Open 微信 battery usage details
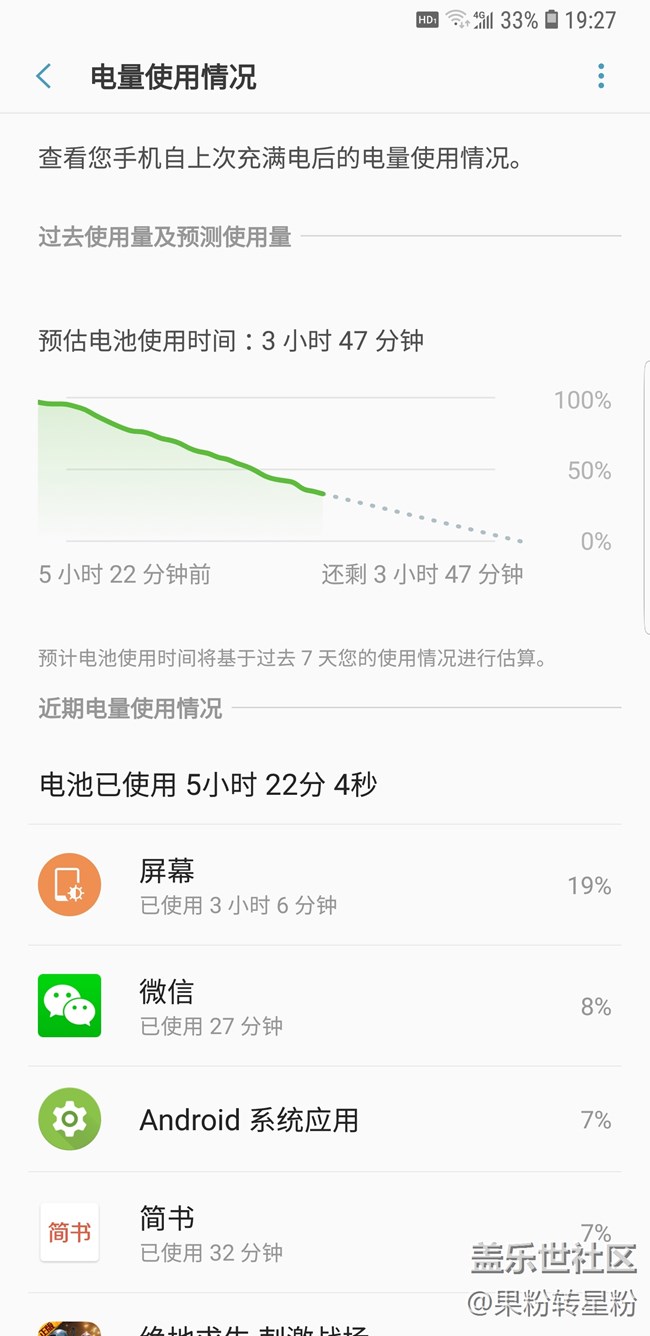The width and height of the screenshot is (650, 1336). pyautogui.click(x=324, y=1005)
